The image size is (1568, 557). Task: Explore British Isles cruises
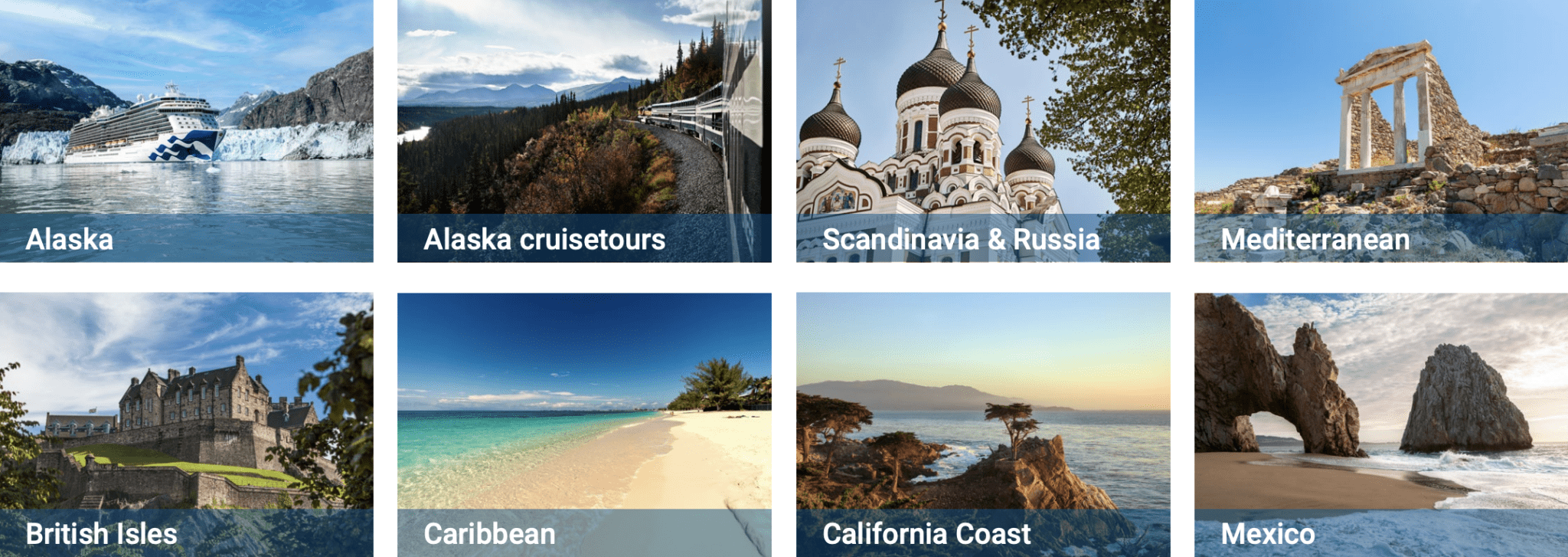(x=186, y=424)
